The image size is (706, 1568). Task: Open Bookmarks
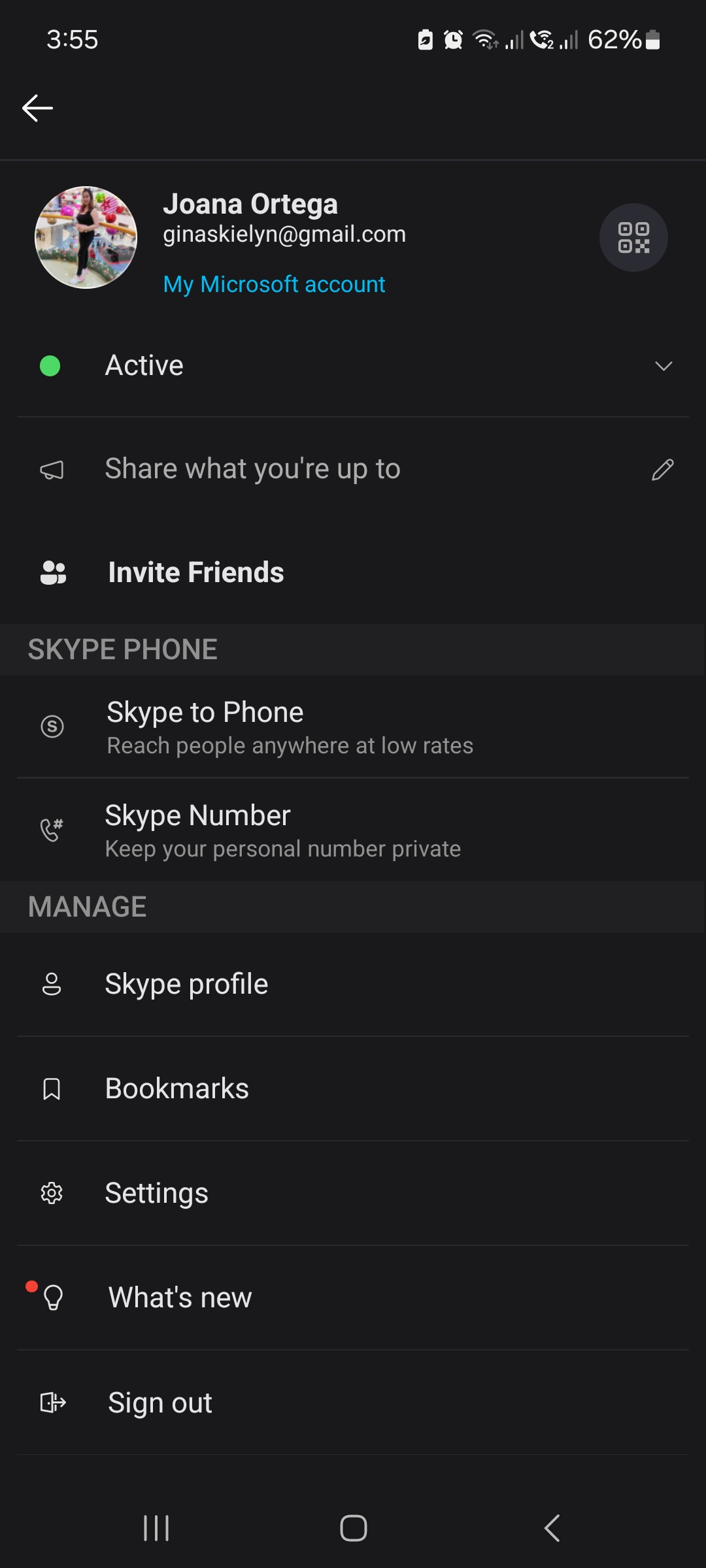353,1088
